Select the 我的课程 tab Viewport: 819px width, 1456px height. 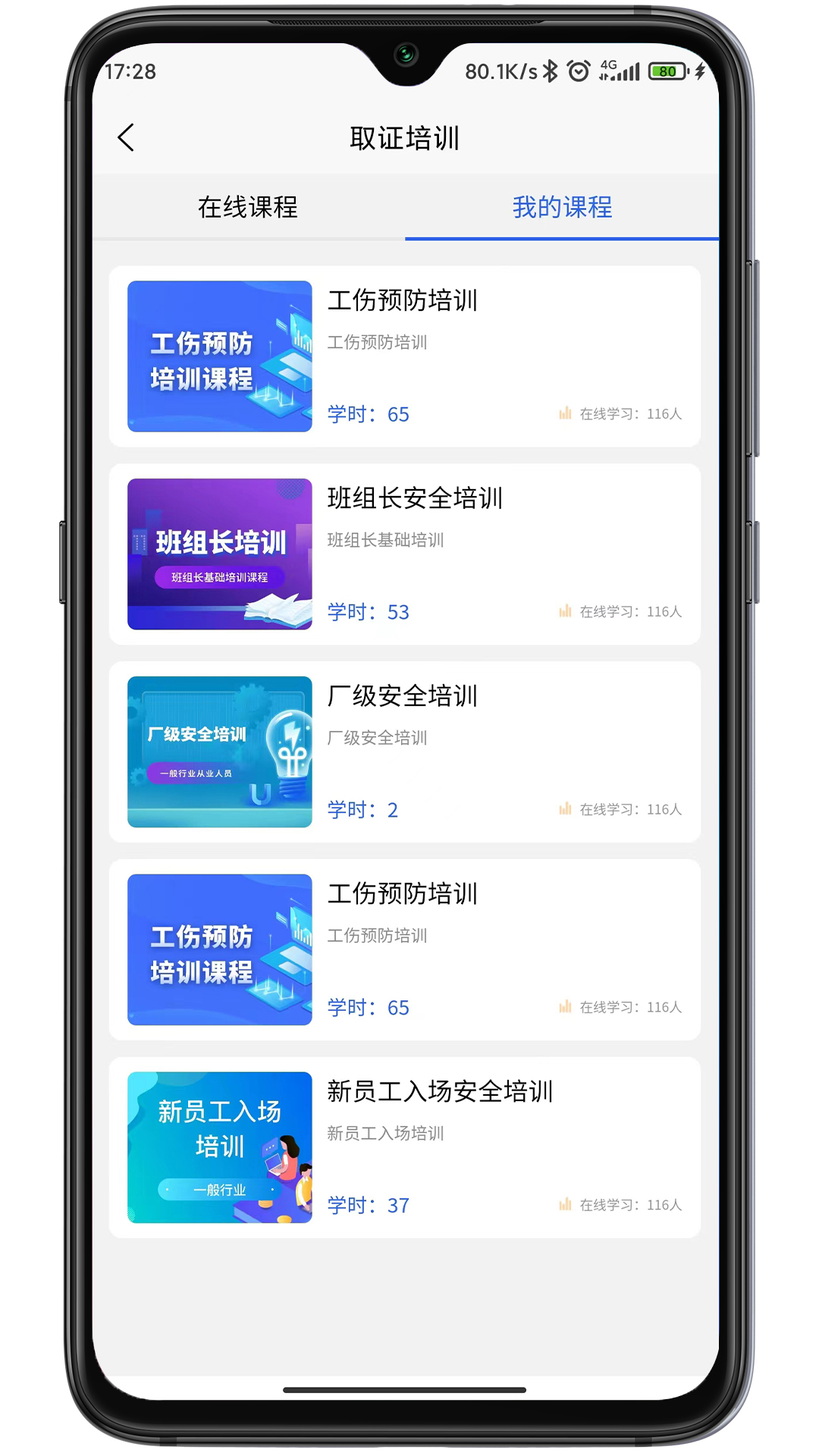[x=562, y=207]
